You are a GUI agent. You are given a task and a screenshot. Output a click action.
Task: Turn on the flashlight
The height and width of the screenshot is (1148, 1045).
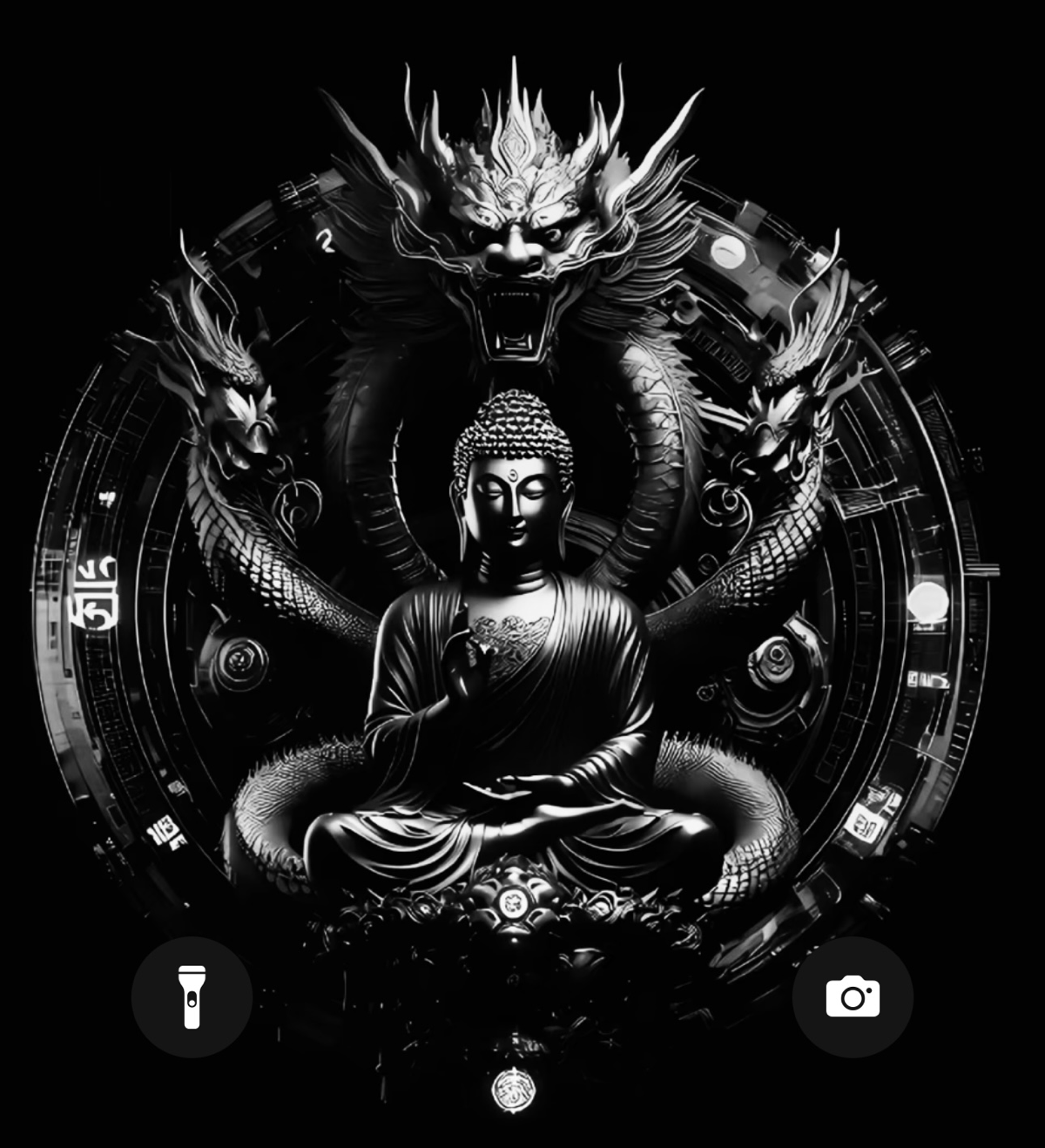click(x=192, y=996)
